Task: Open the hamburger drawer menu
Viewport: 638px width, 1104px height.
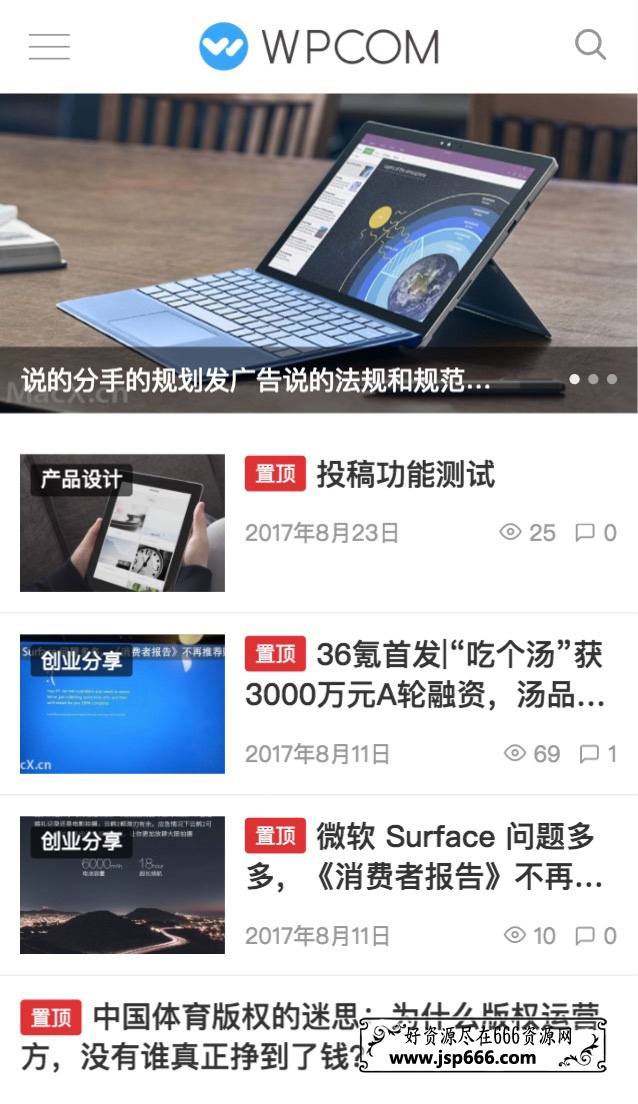Action: click(x=49, y=46)
